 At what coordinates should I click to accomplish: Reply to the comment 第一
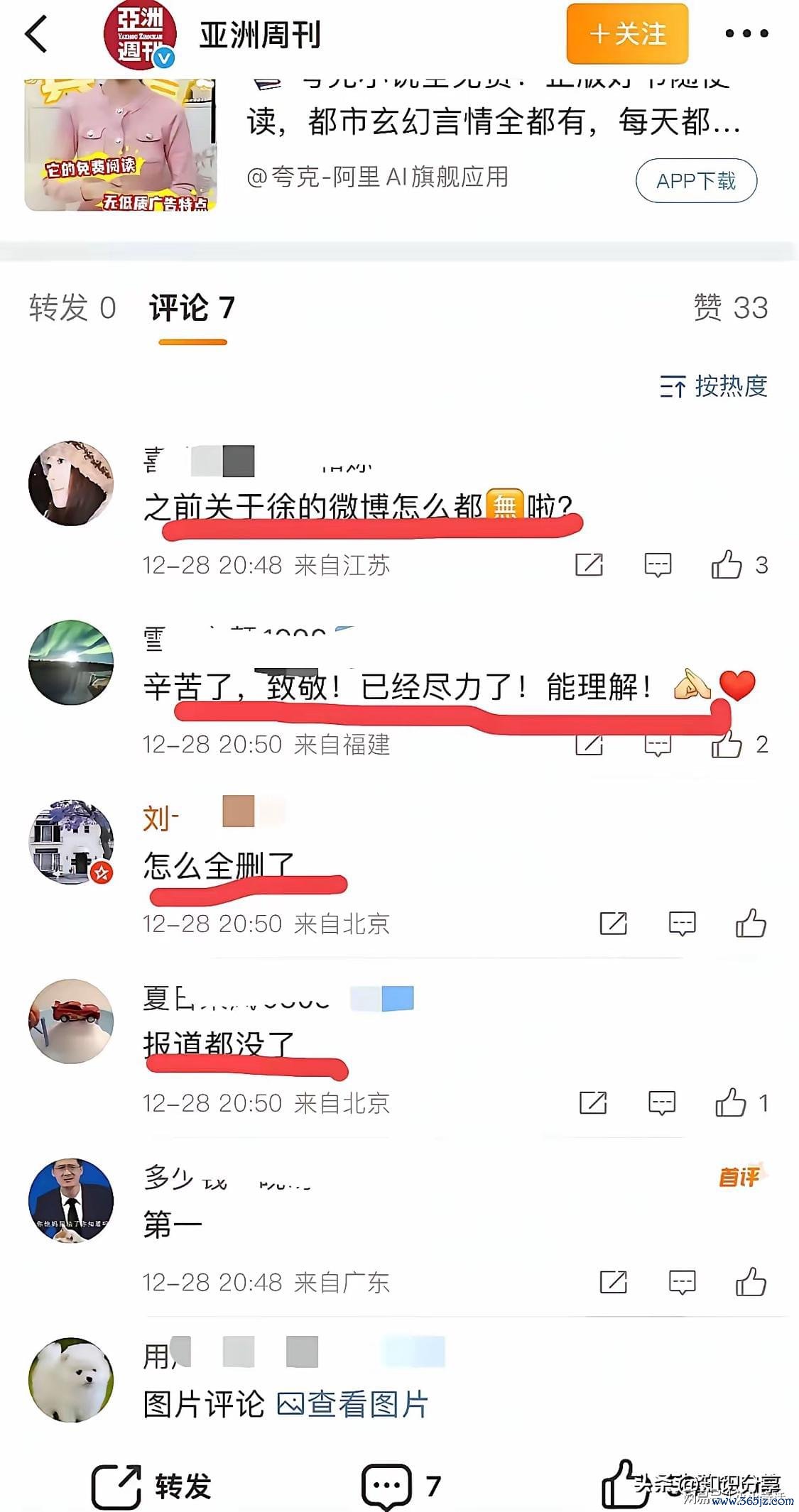(682, 1282)
